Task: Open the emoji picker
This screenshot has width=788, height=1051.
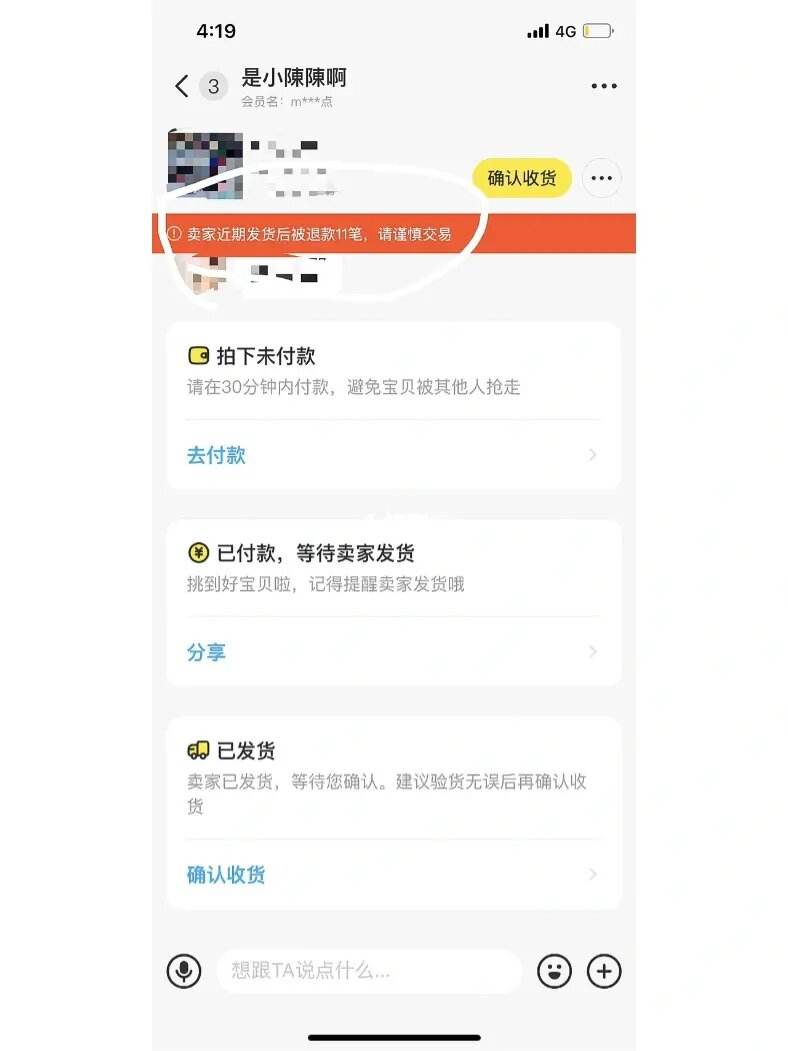Action: [555, 970]
